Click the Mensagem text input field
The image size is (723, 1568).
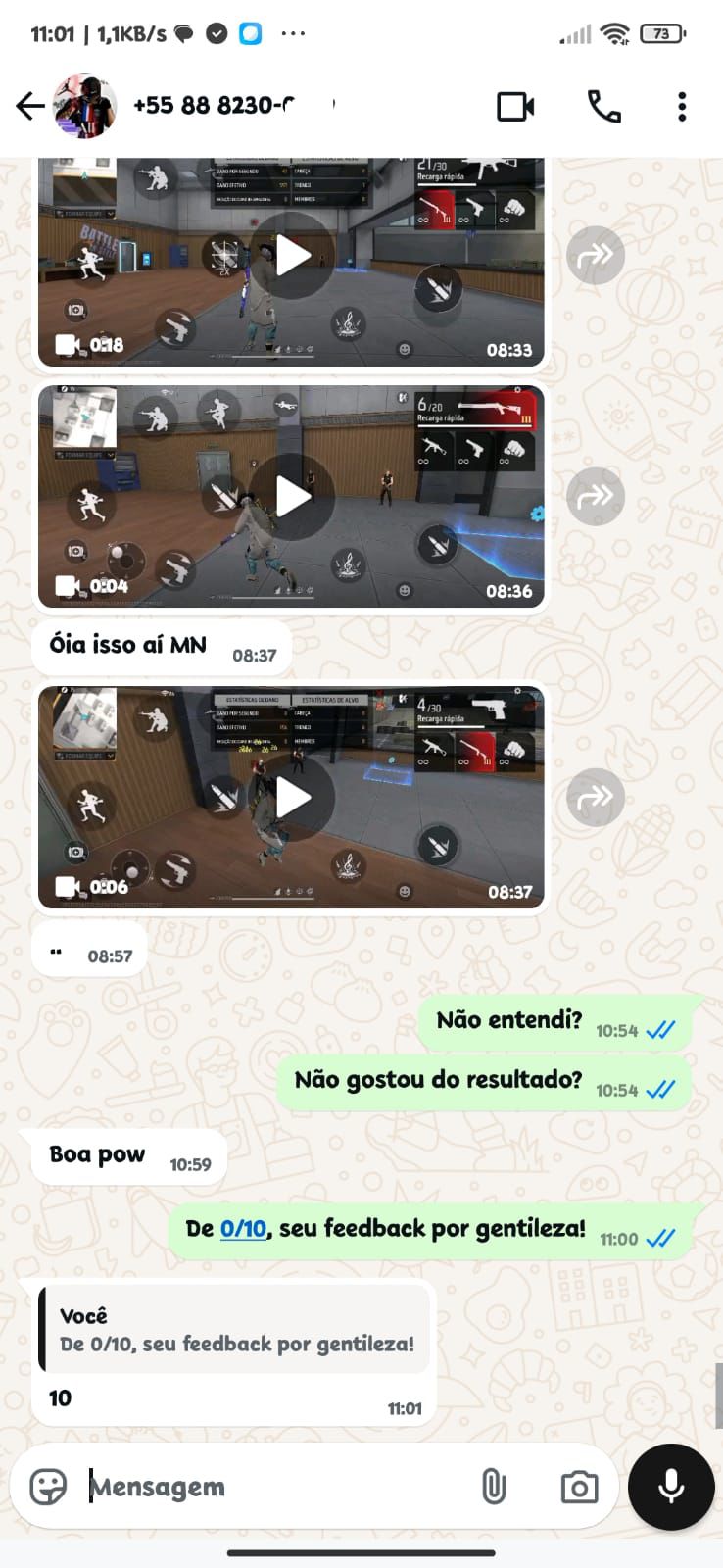tap(245, 1487)
